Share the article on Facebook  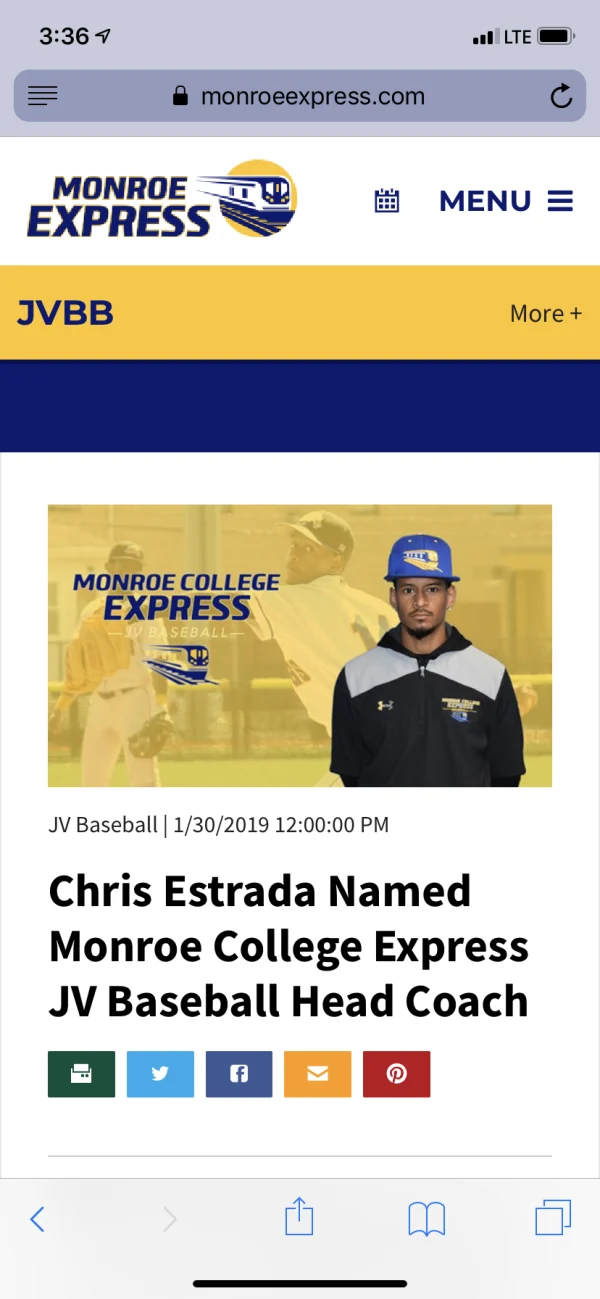[x=239, y=1074]
